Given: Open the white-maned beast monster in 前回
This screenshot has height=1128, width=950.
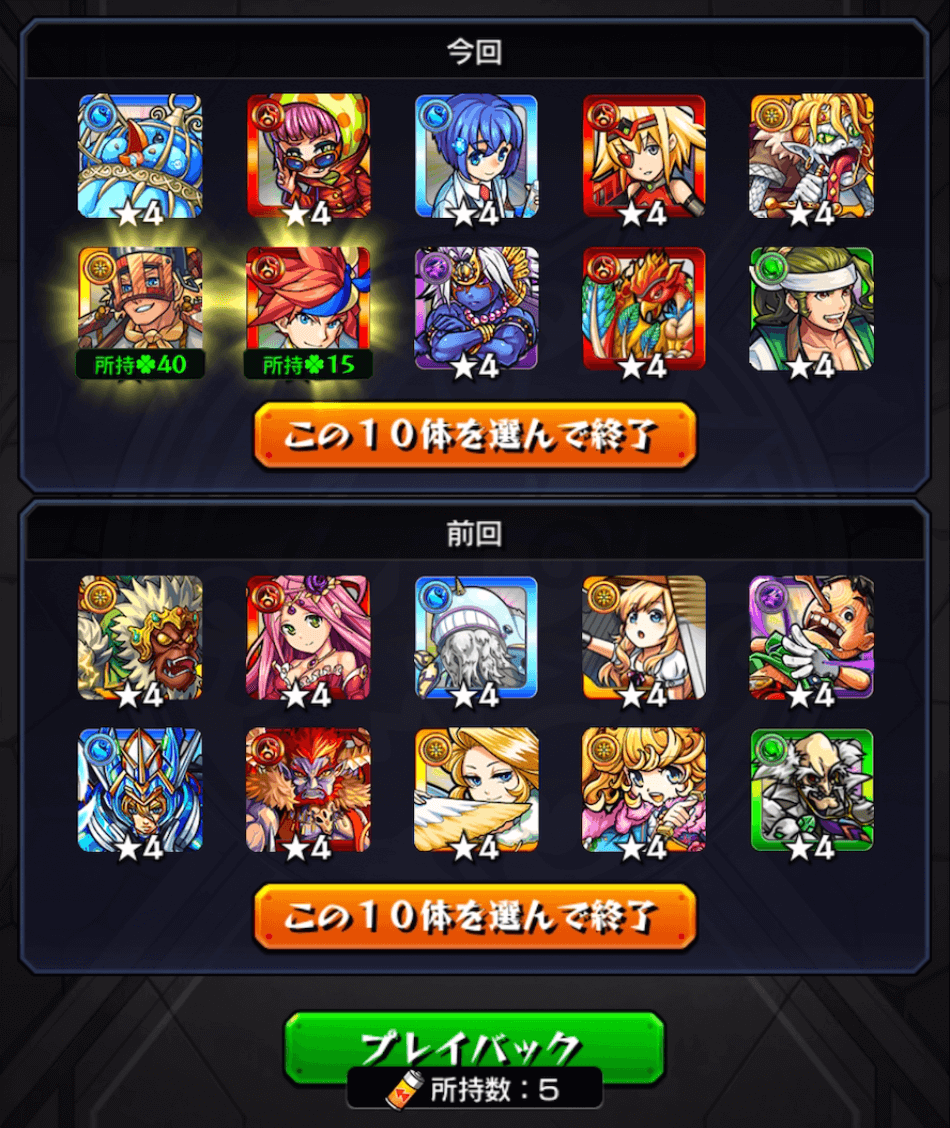Looking at the screenshot, I should 140,637.
